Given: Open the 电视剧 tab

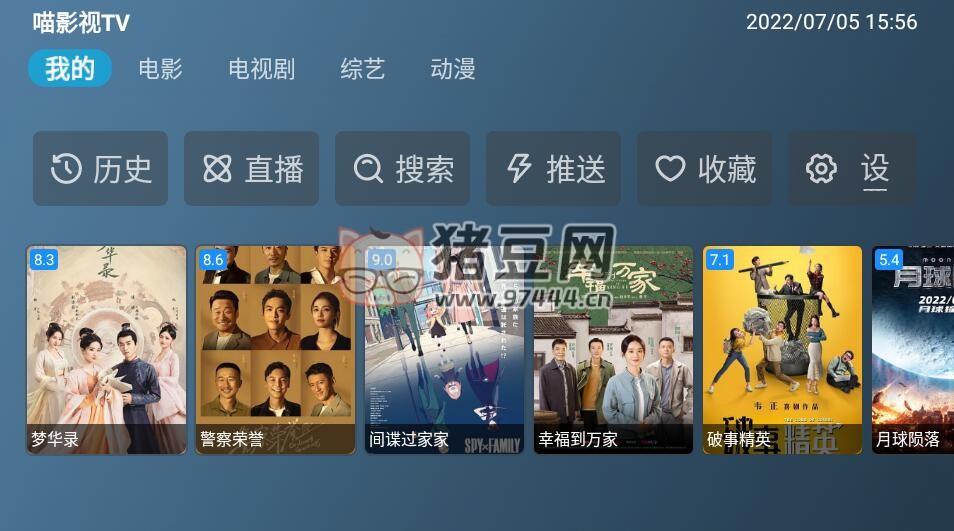Looking at the screenshot, I should (261, 69).
